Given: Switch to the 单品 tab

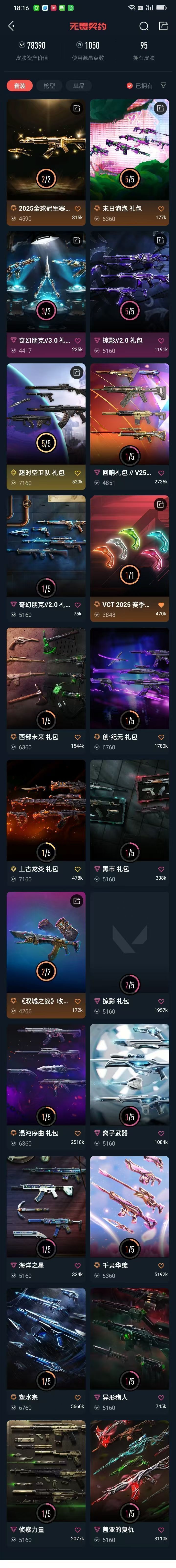Looking at the screenshot, I should pos(79,86).
